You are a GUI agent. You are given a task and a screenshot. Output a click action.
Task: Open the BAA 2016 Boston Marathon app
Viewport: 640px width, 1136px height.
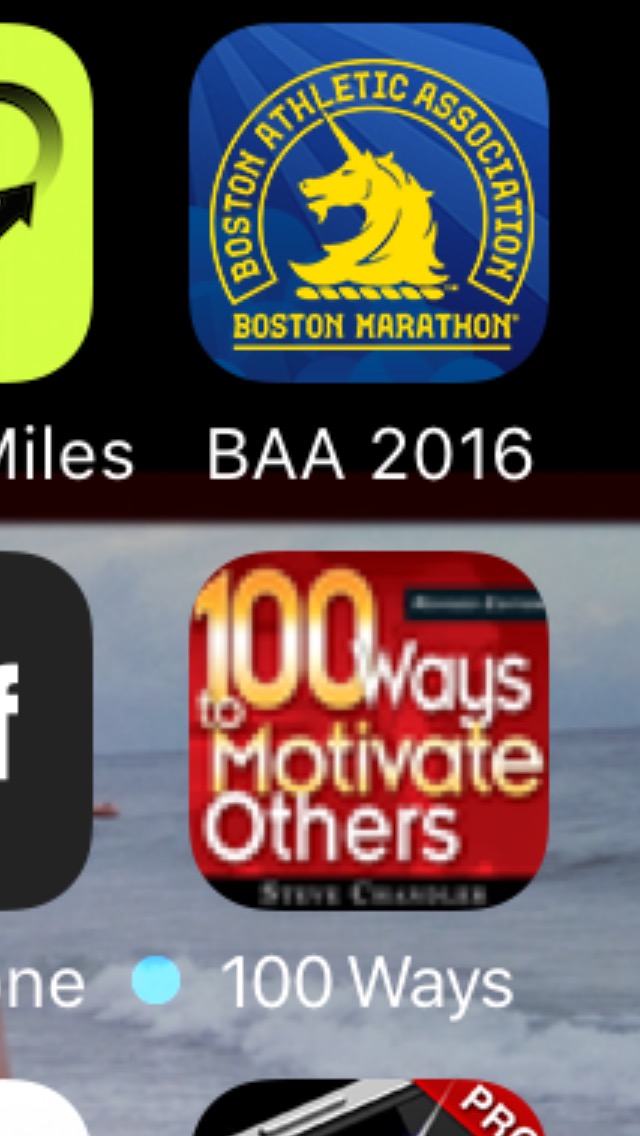tap(368, 203)
